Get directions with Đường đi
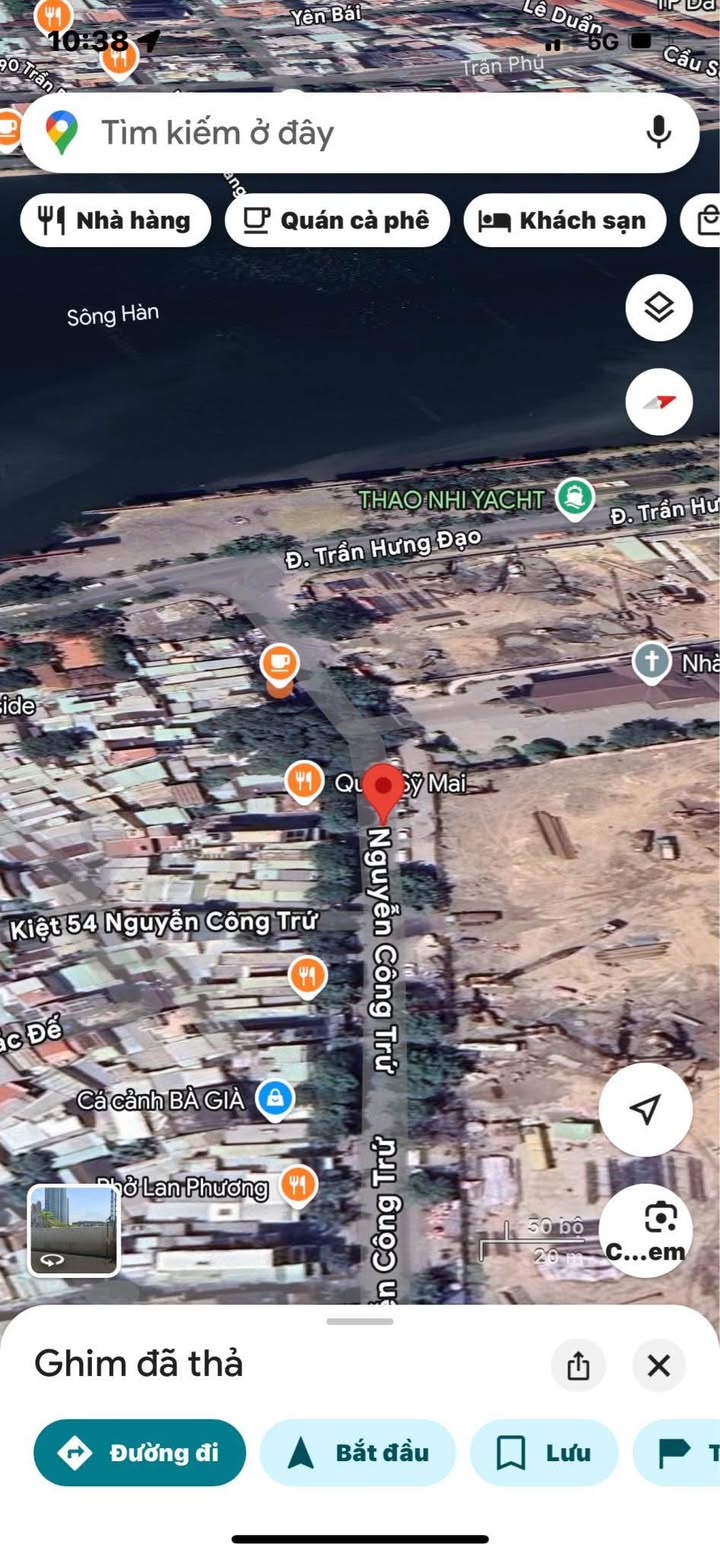This screenshot has width=720, height=1557. [x=140, y=1452]
